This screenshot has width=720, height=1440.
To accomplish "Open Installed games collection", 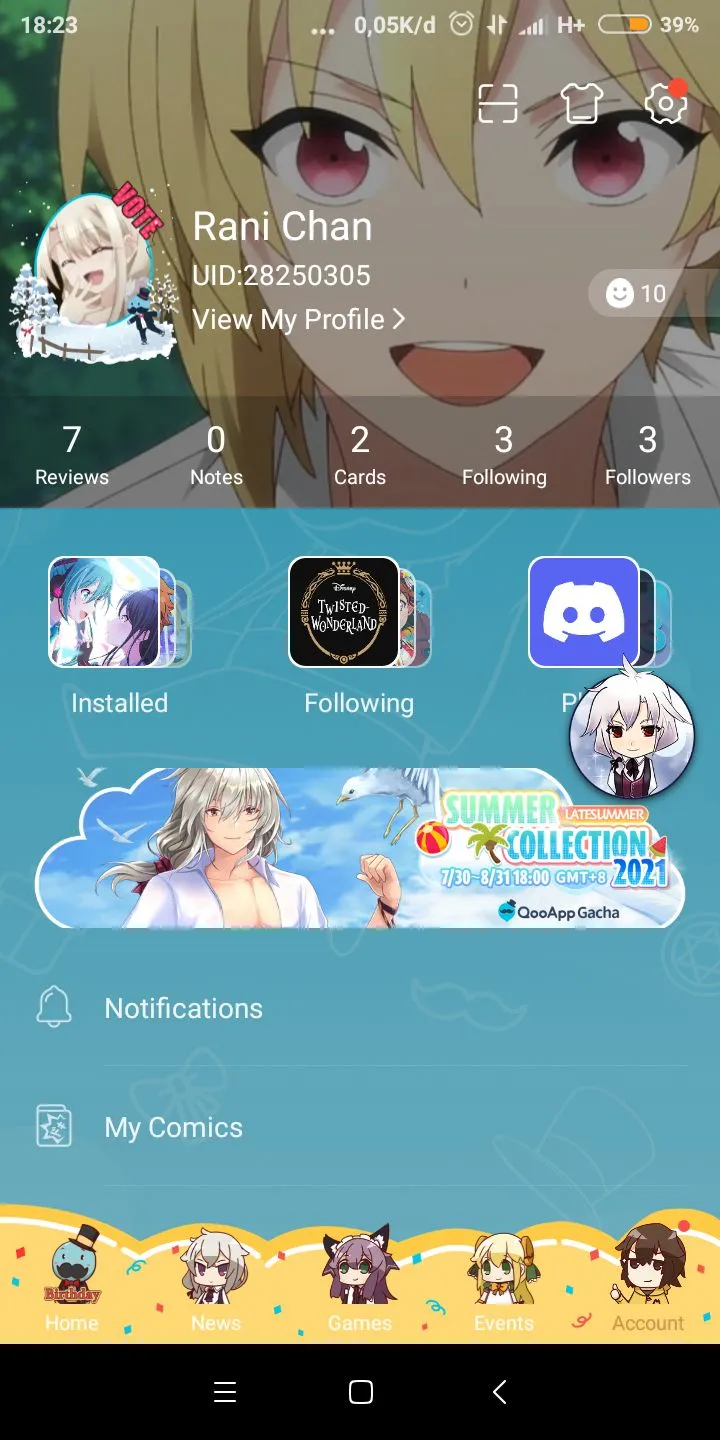I will pyautogui.click(x=118, y=635).
